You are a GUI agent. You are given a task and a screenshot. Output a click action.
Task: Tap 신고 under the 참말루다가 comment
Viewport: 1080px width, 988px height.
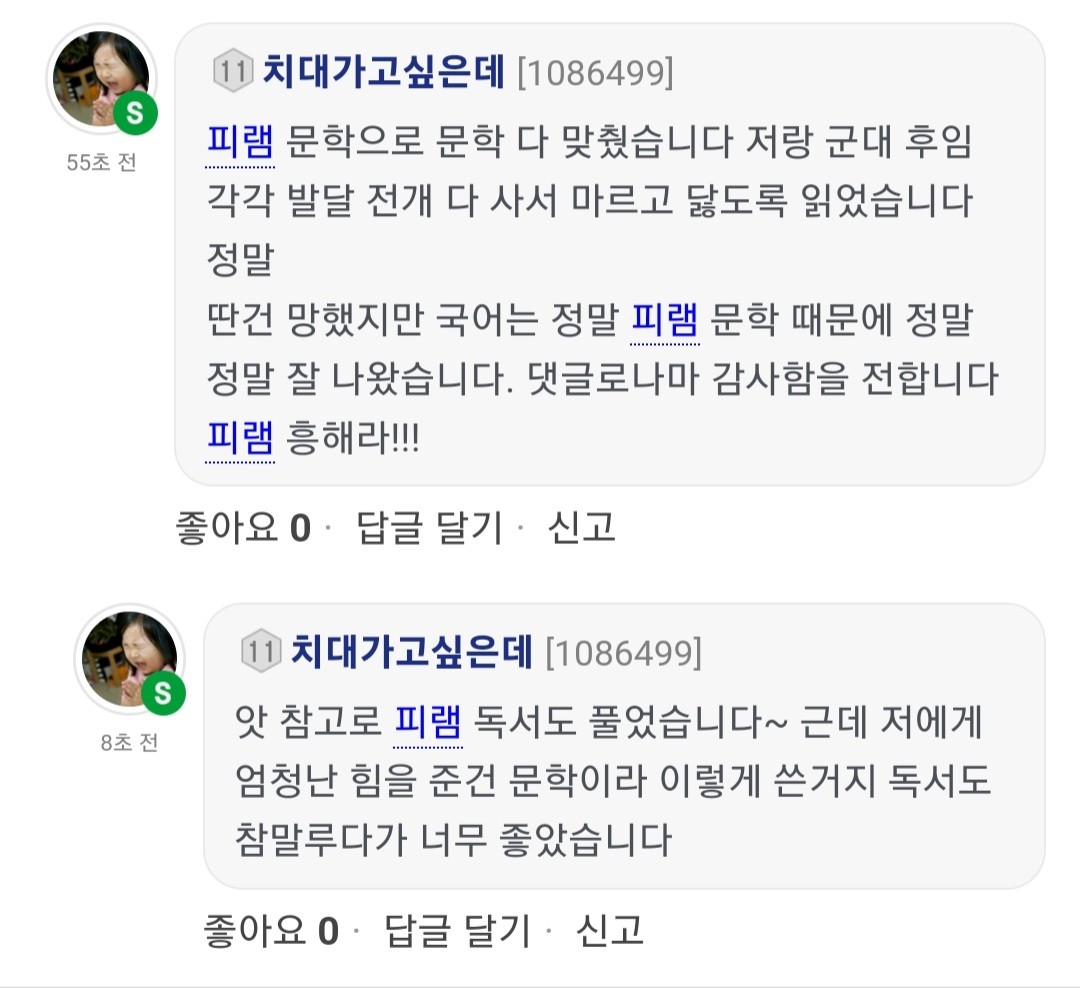(x=609, y=931)
